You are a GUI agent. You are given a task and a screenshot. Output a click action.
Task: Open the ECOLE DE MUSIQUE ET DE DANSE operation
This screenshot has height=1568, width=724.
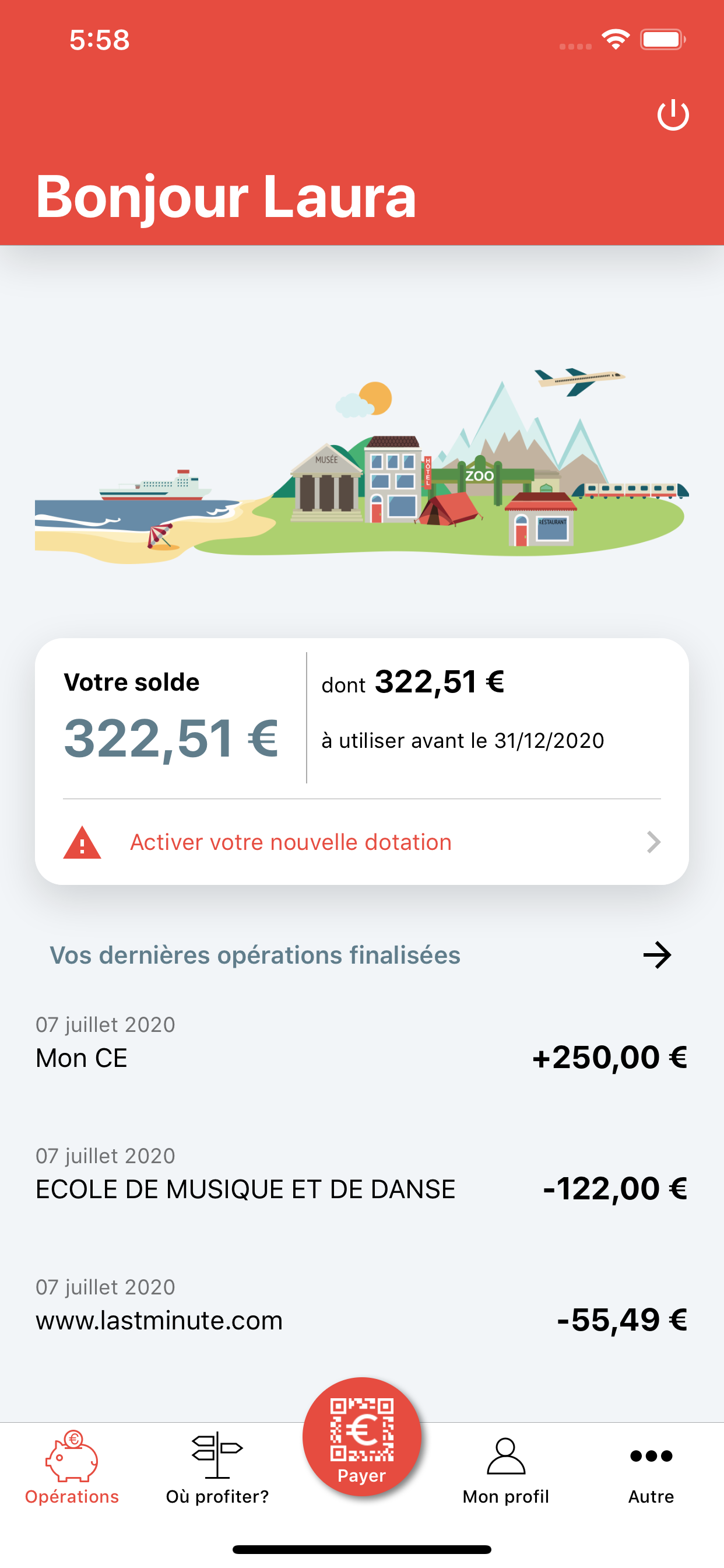(x=362, y=1175)
